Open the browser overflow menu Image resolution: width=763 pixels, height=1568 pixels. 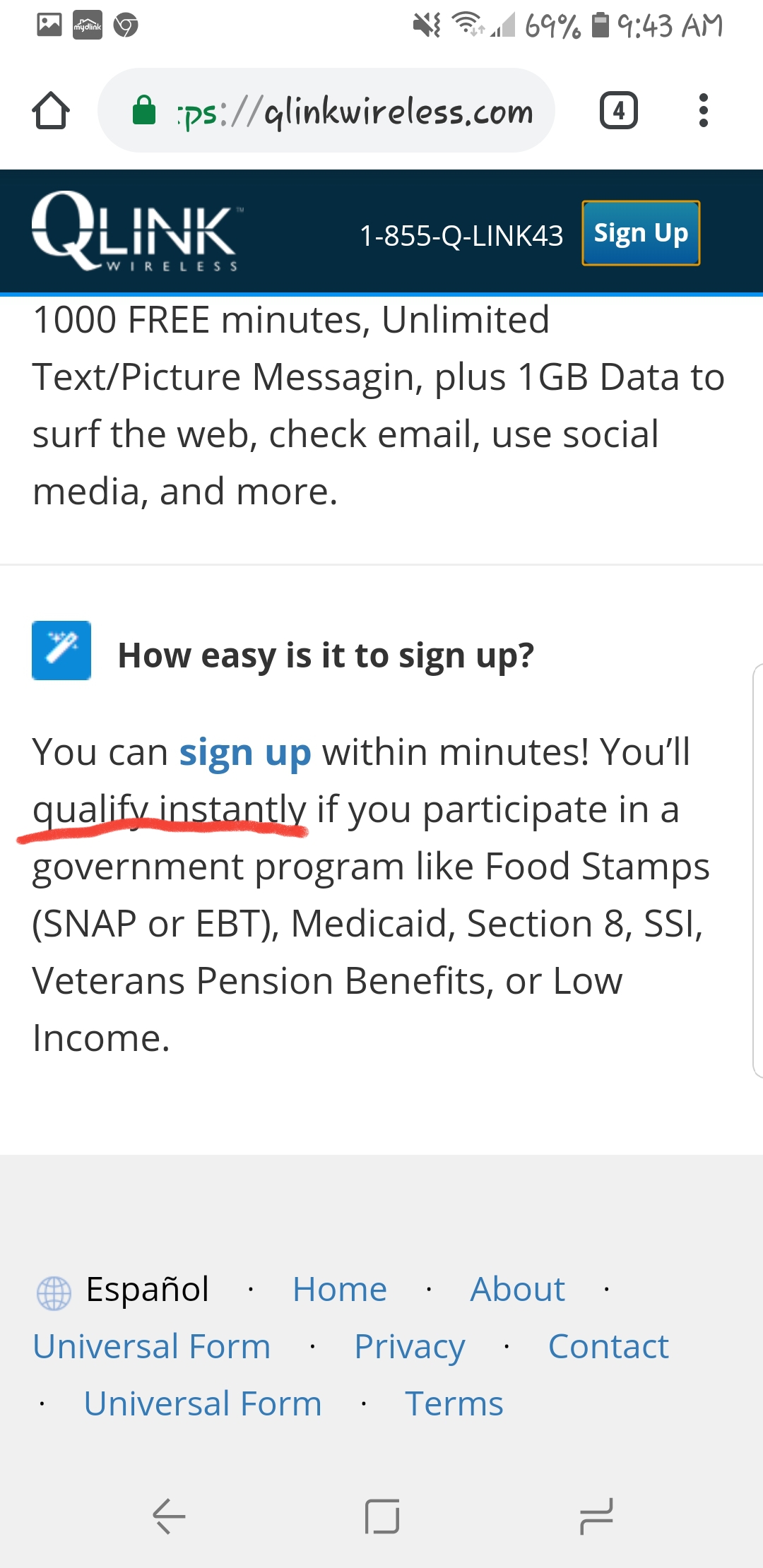click(x=702, y=111)
